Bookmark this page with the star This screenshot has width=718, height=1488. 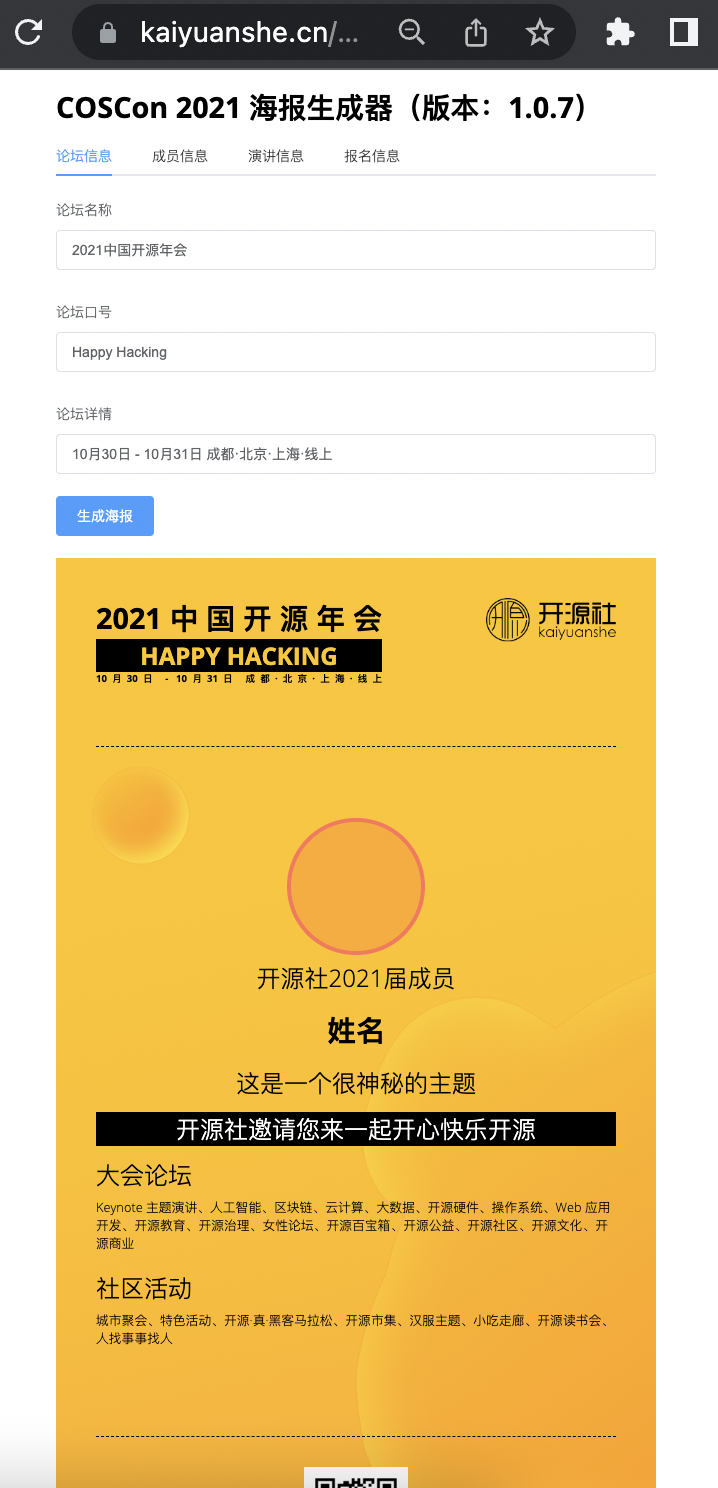point(540,33)
